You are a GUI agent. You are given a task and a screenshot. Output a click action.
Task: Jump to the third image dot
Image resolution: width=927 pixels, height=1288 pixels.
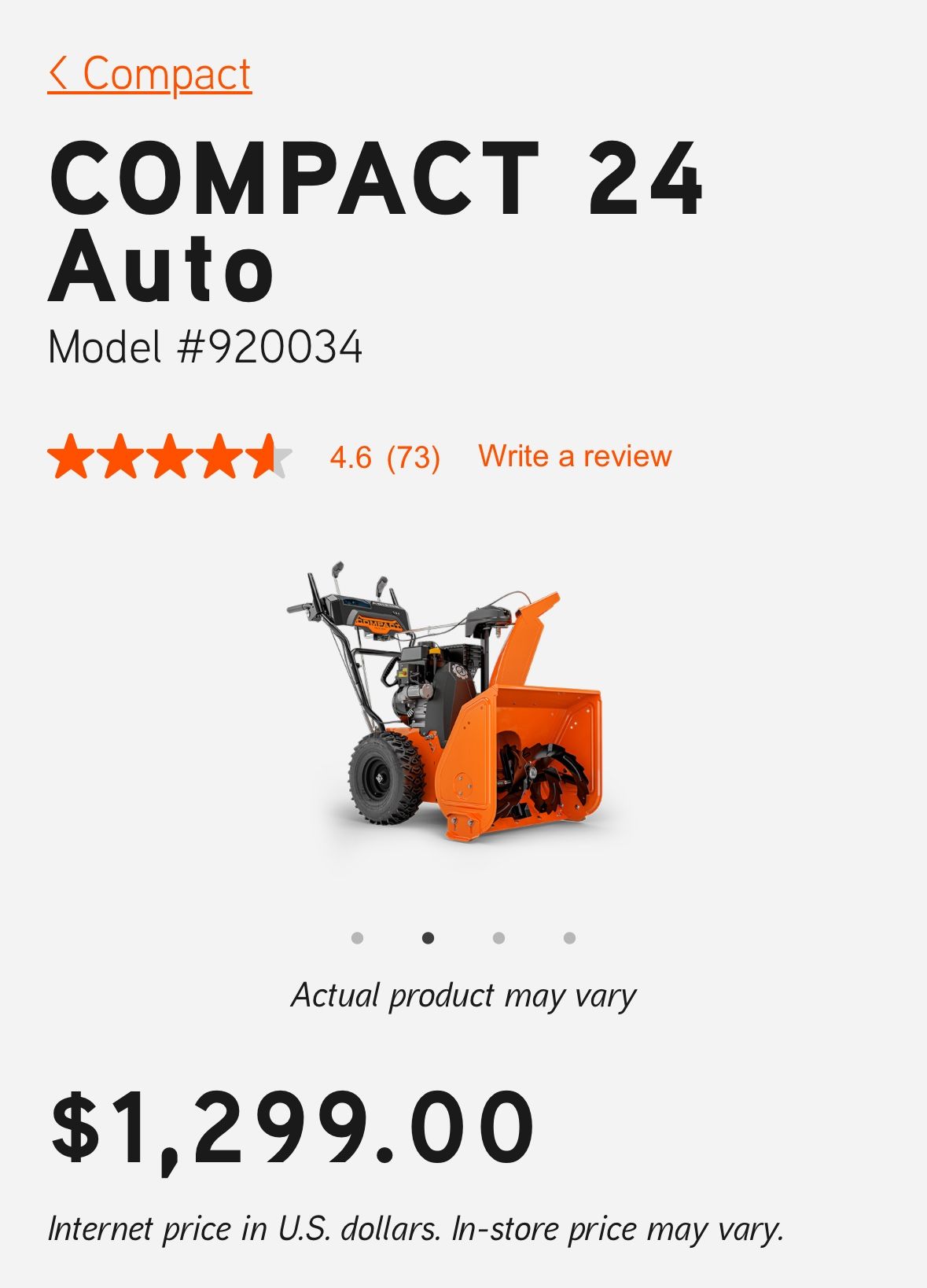498,938
